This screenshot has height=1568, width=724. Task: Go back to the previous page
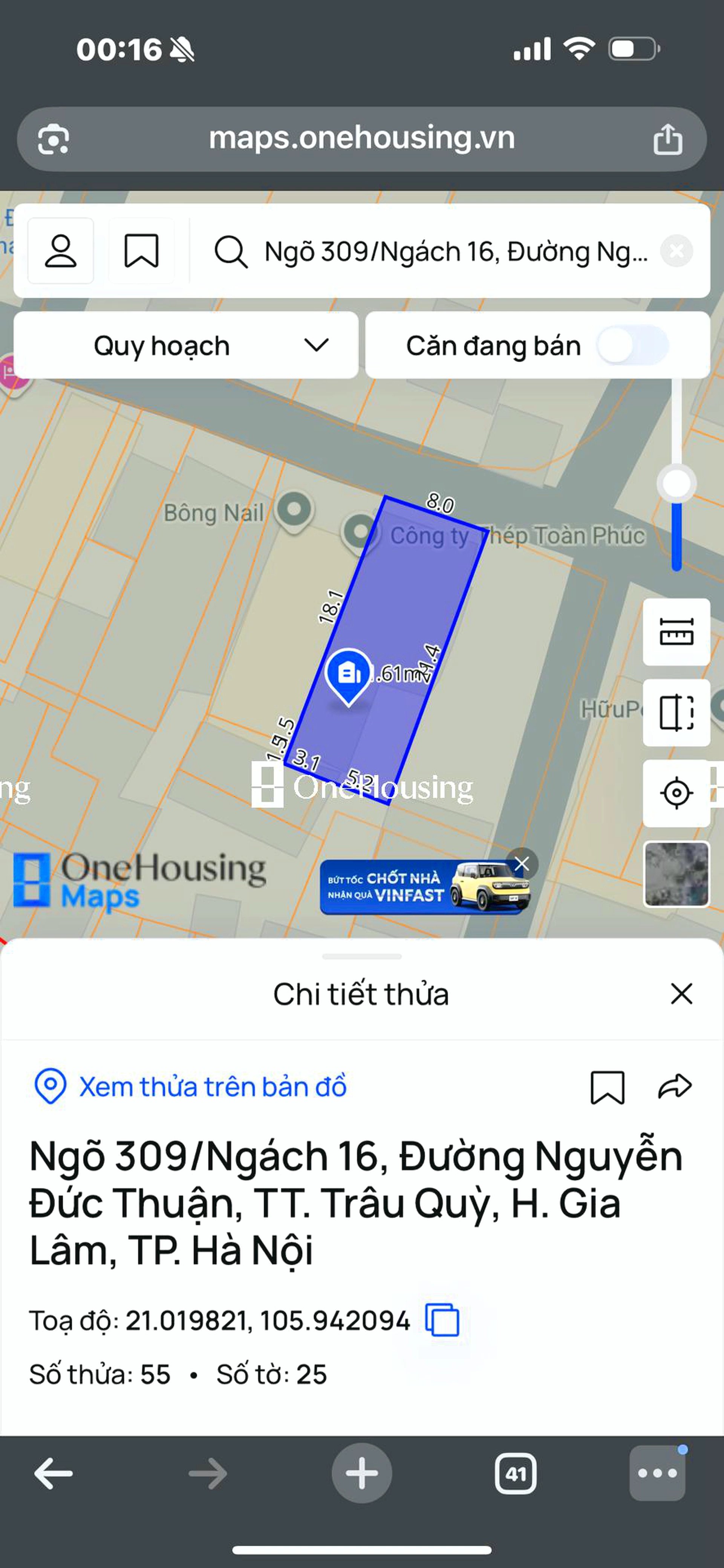(54, 1474)
